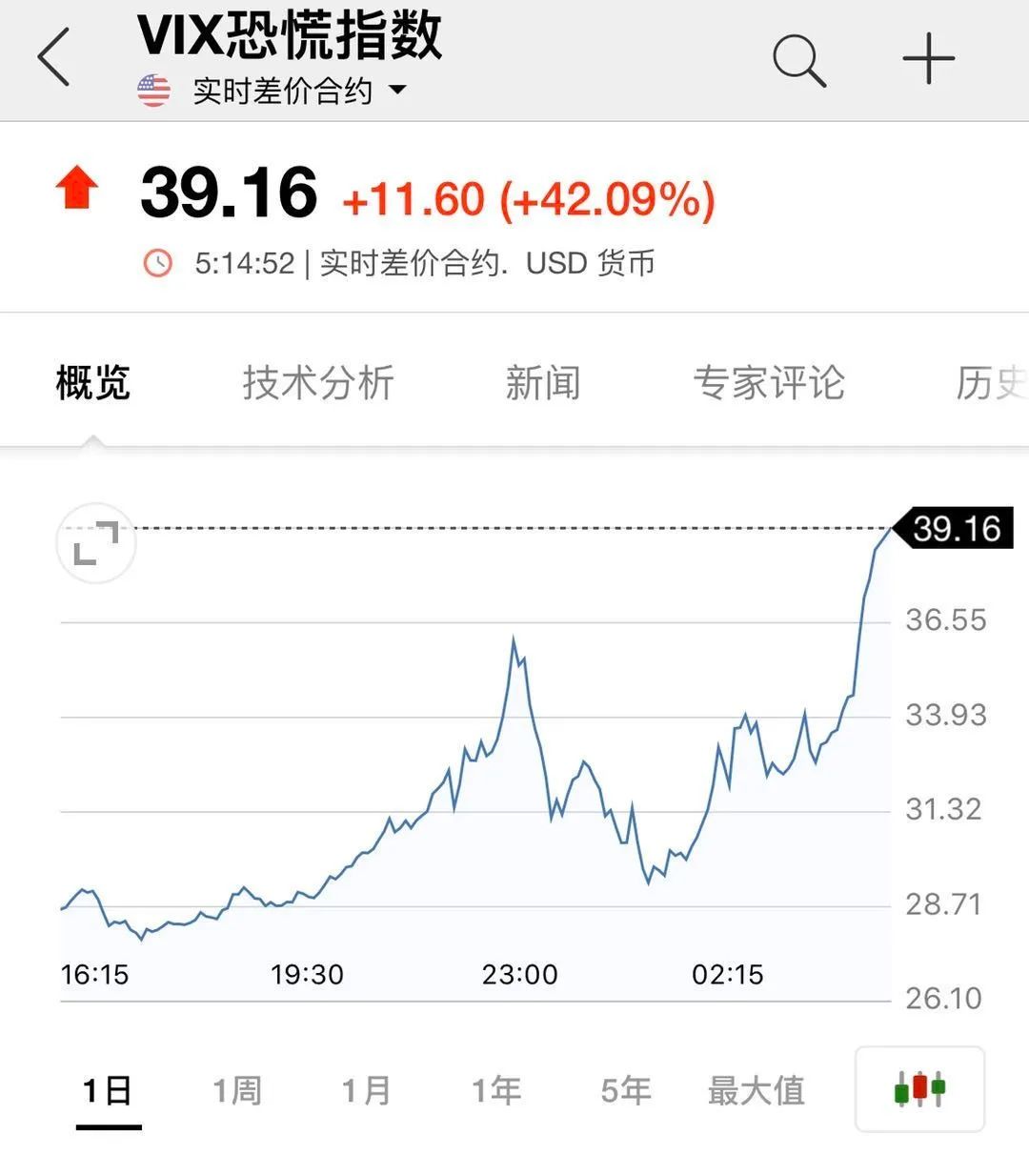
Task: Expand the chart to fullscreen
Action: point(96,543)
